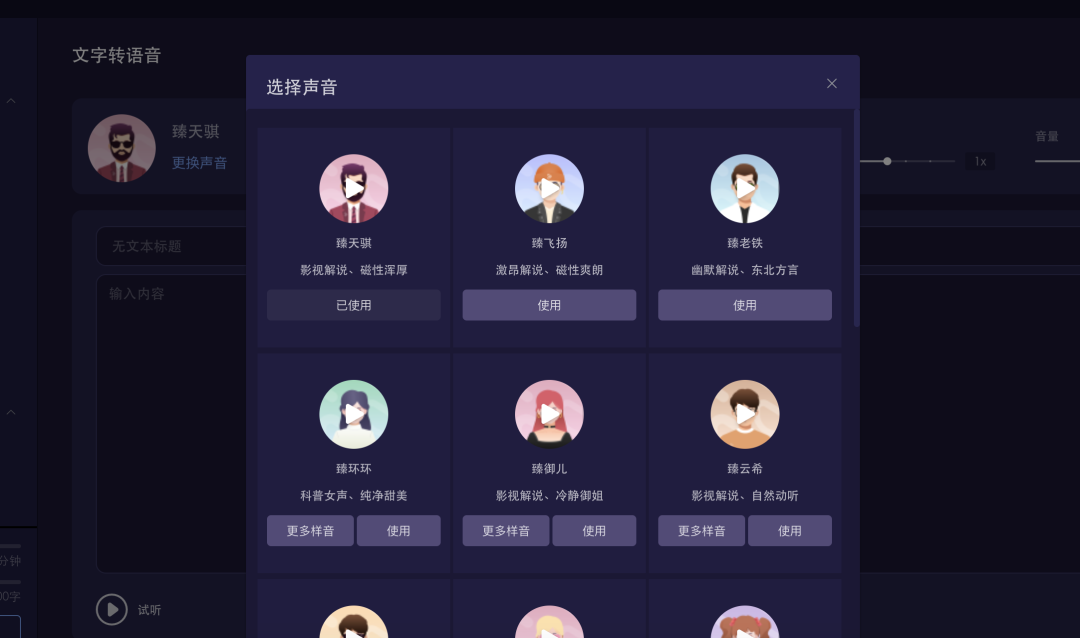
Task: Use the 臻云希 voice
Action: (790, 531)
